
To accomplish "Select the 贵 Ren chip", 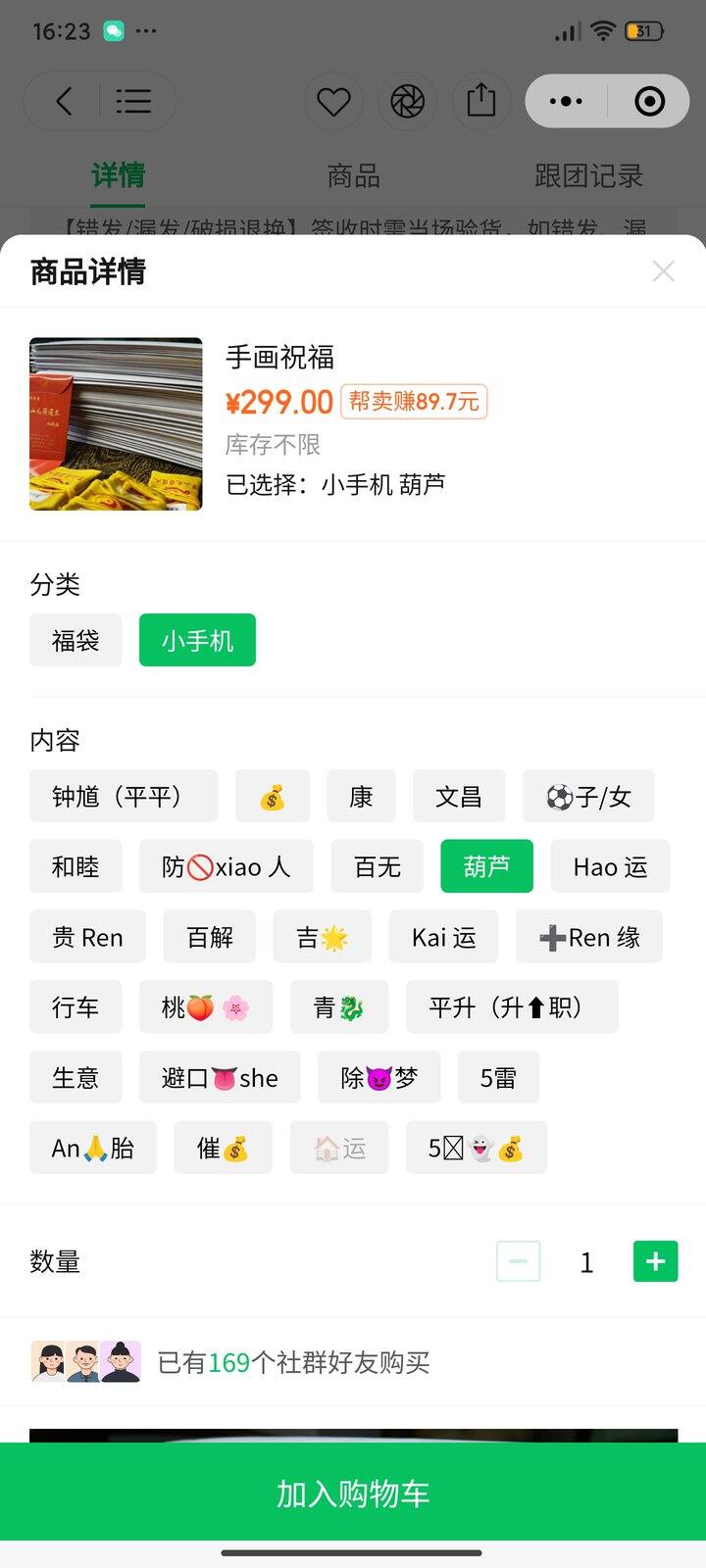I will click(x=87, y=937).
